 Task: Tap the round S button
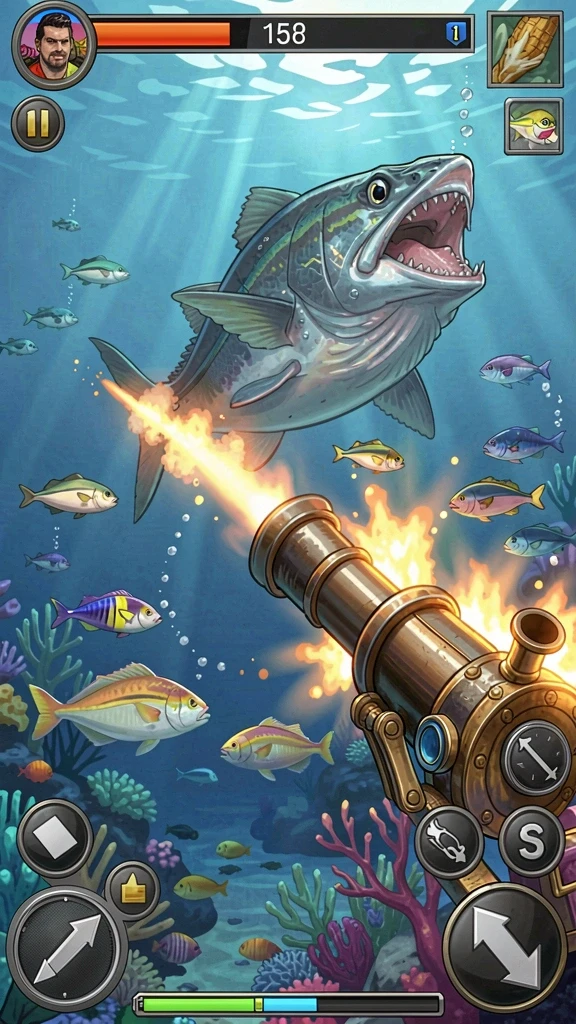[532, 841]
